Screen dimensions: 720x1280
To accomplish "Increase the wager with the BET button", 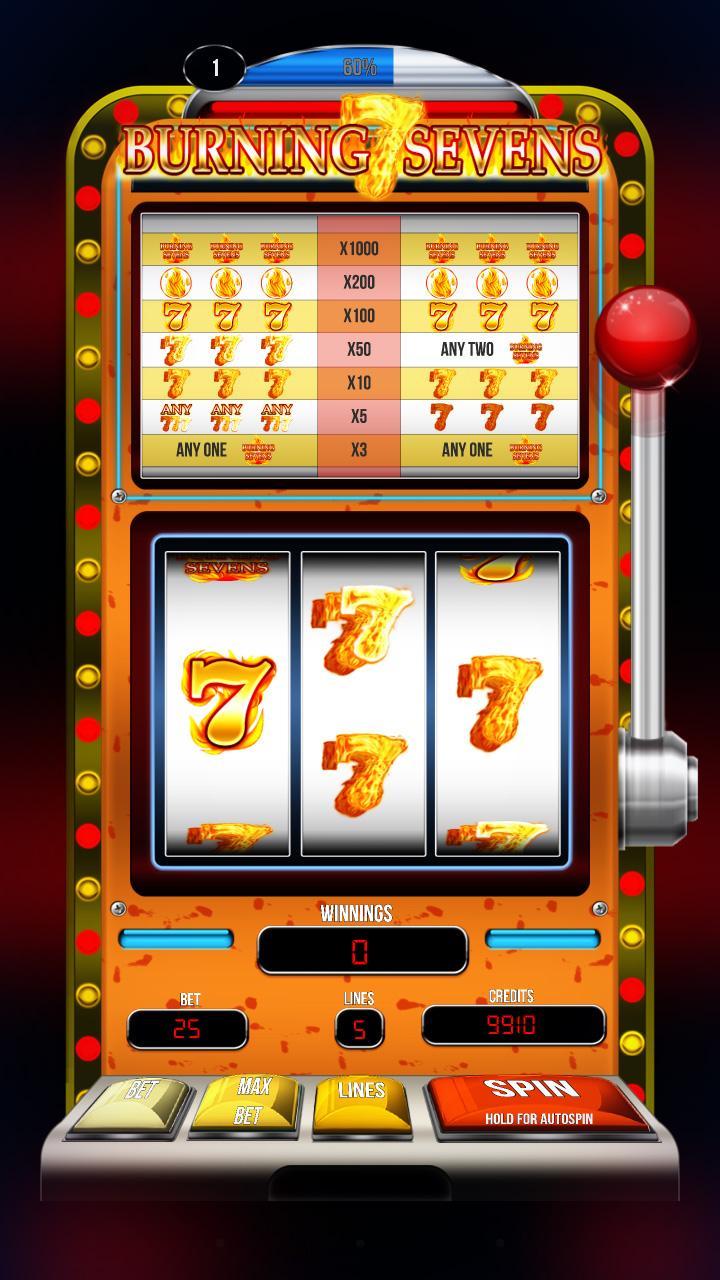I will [135, 1102].
